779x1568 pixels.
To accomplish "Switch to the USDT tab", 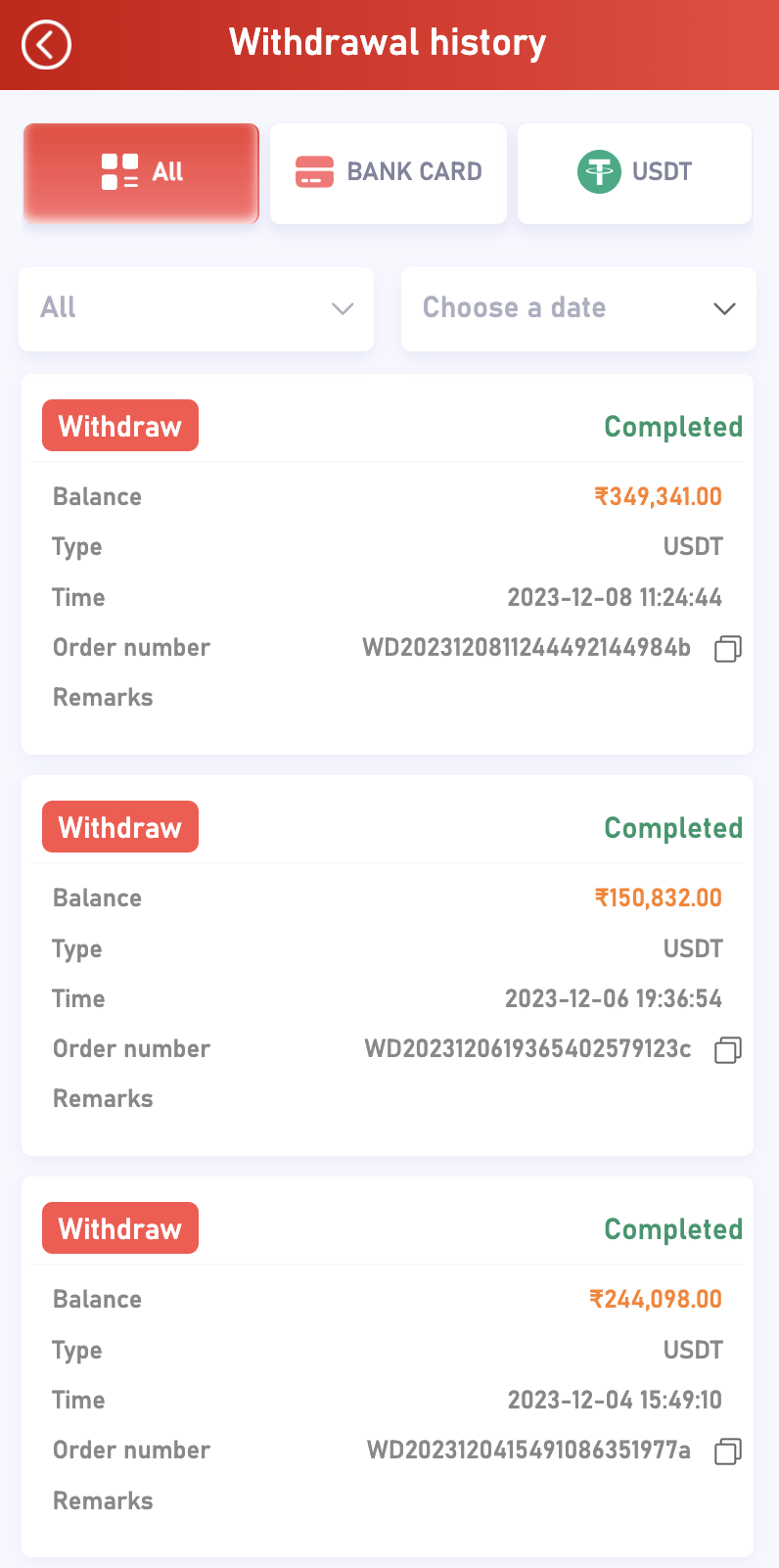I will 634,172.
